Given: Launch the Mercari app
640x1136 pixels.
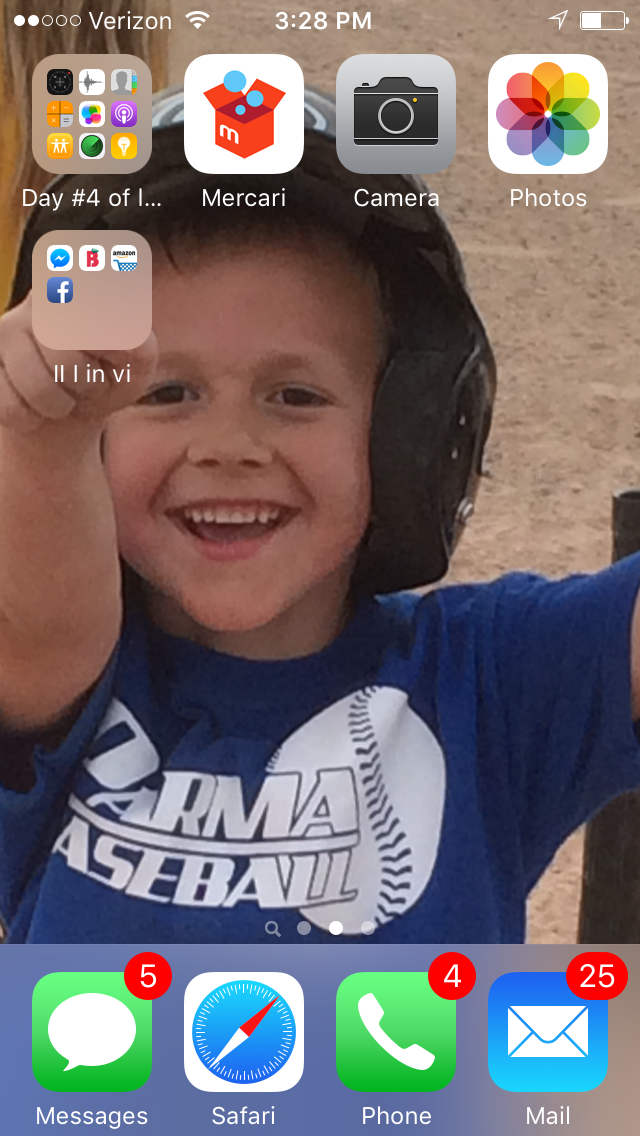Looking at the screenshot, I should point(244,114).
